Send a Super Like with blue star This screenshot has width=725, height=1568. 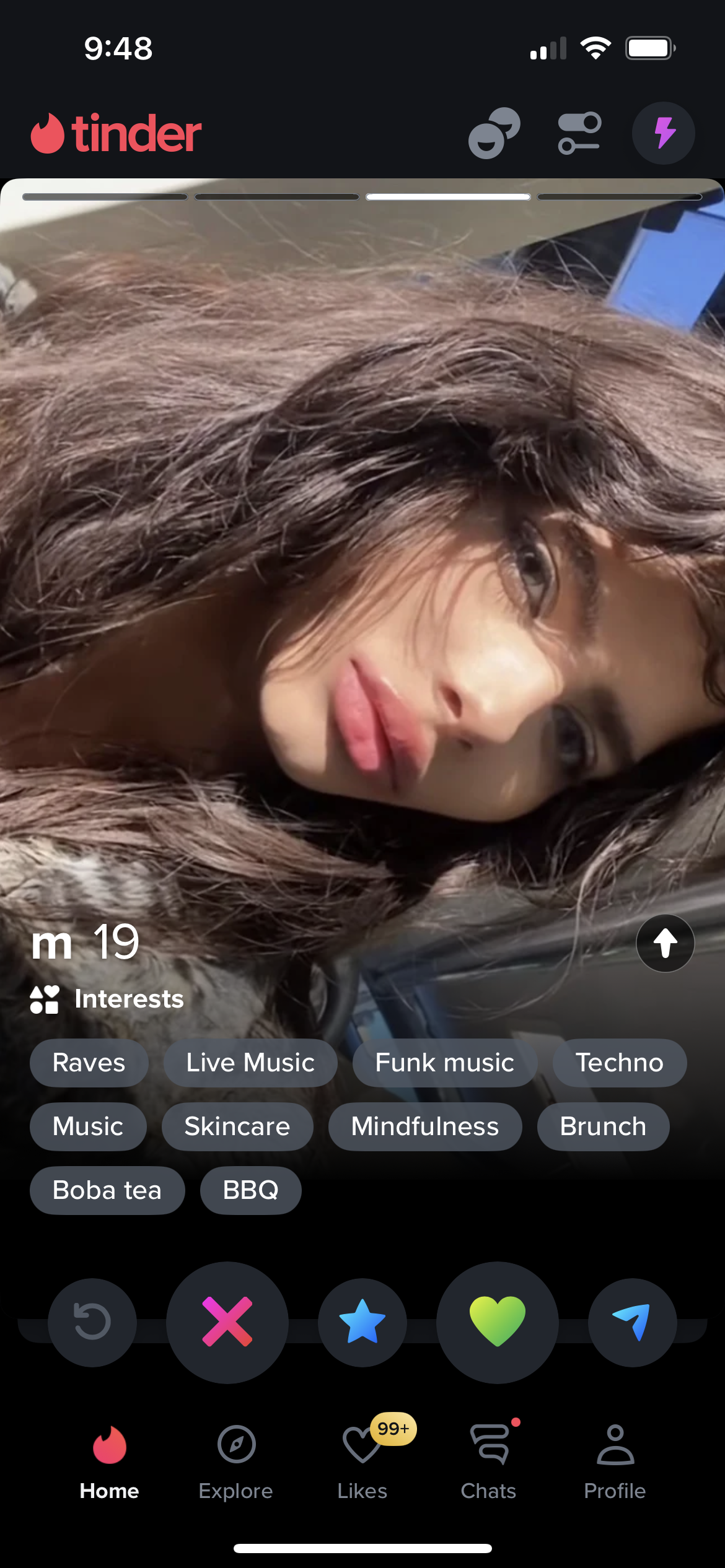(362, 1322)
